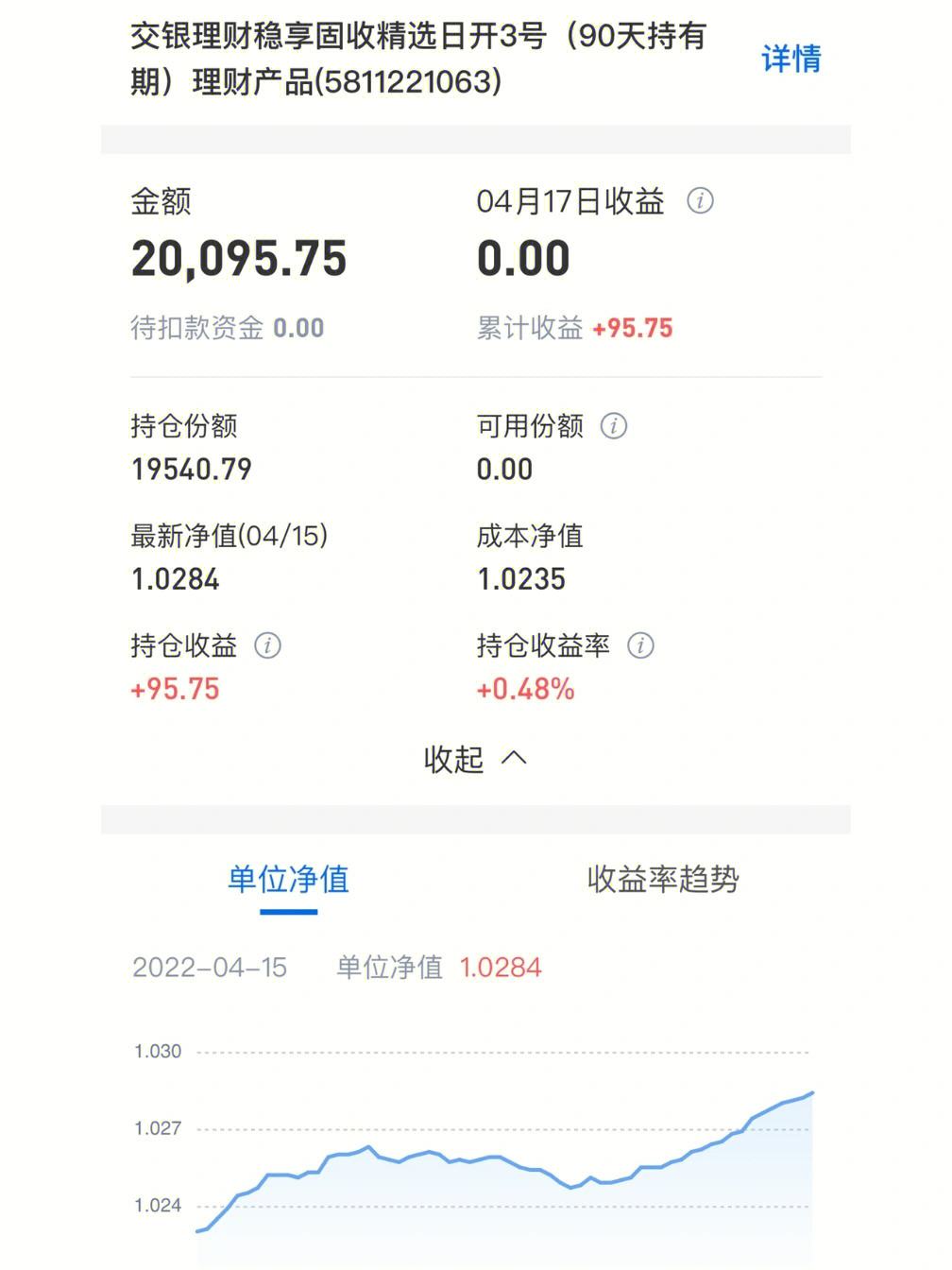Viewport: 952px width, 1270px height.
Task: Click the holding shares 19540.79
Action: tap(191, 469)
